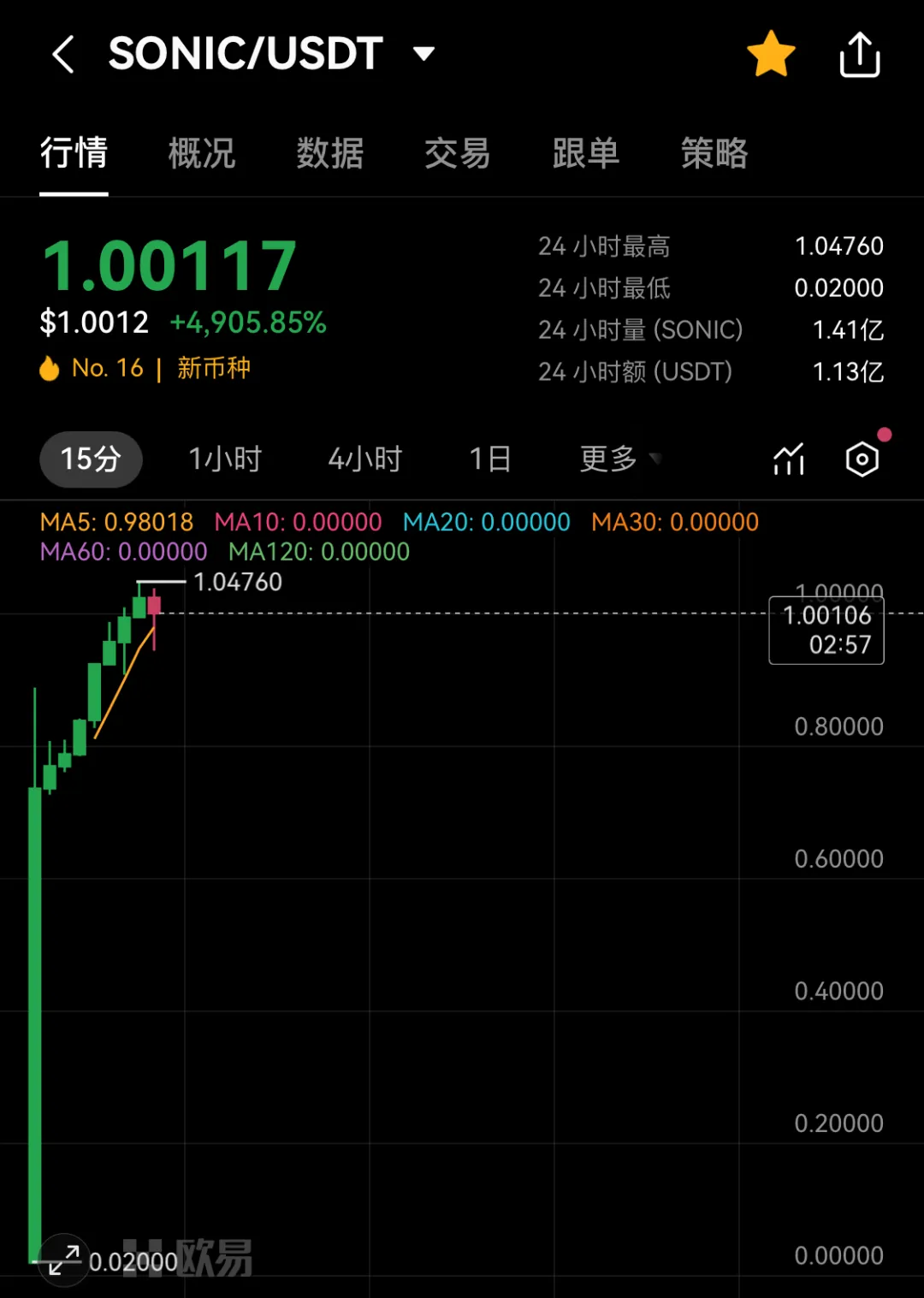Remove SONIC/USDT from favorites with the star
The image size is (924, 1298).
point(771,54)
